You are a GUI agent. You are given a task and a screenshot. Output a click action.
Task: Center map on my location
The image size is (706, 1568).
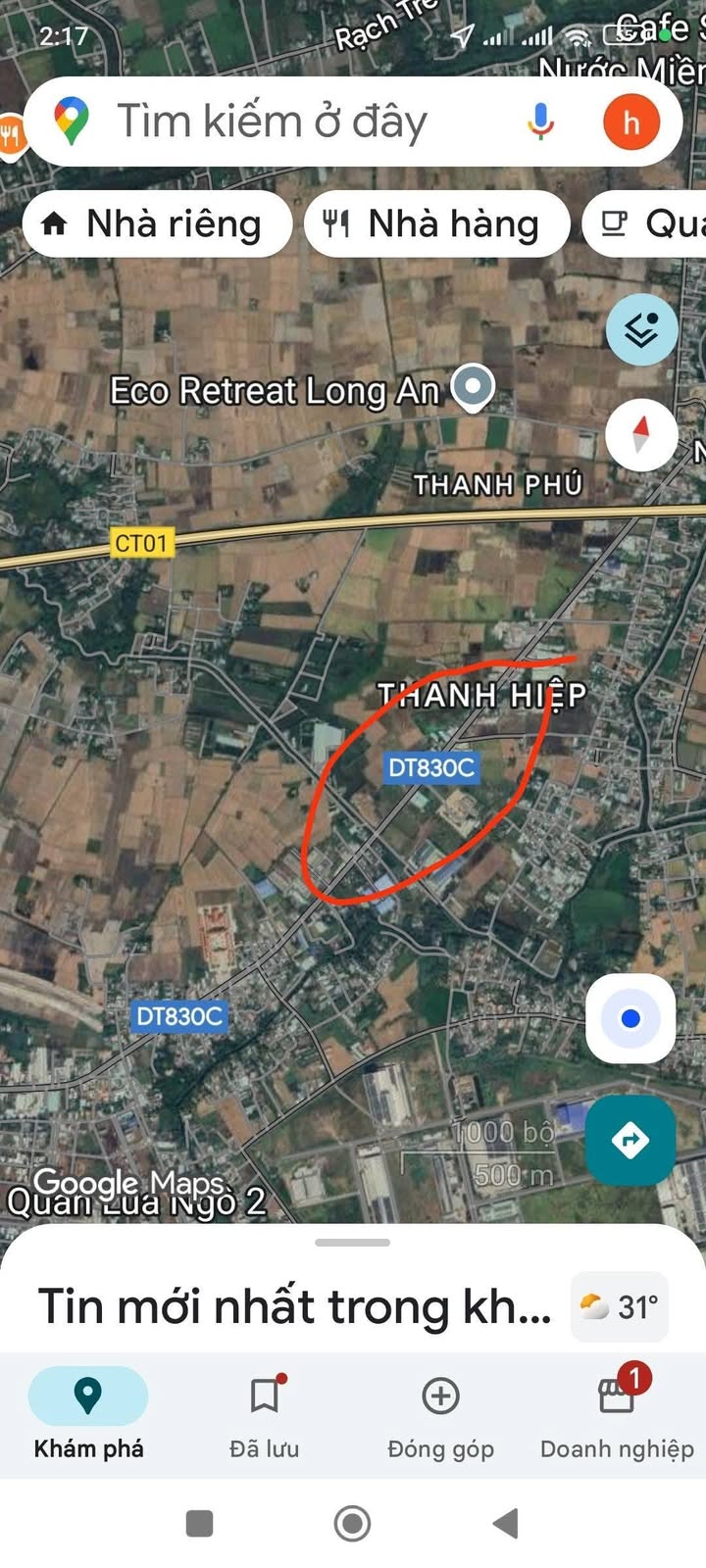click(630, 1019)
